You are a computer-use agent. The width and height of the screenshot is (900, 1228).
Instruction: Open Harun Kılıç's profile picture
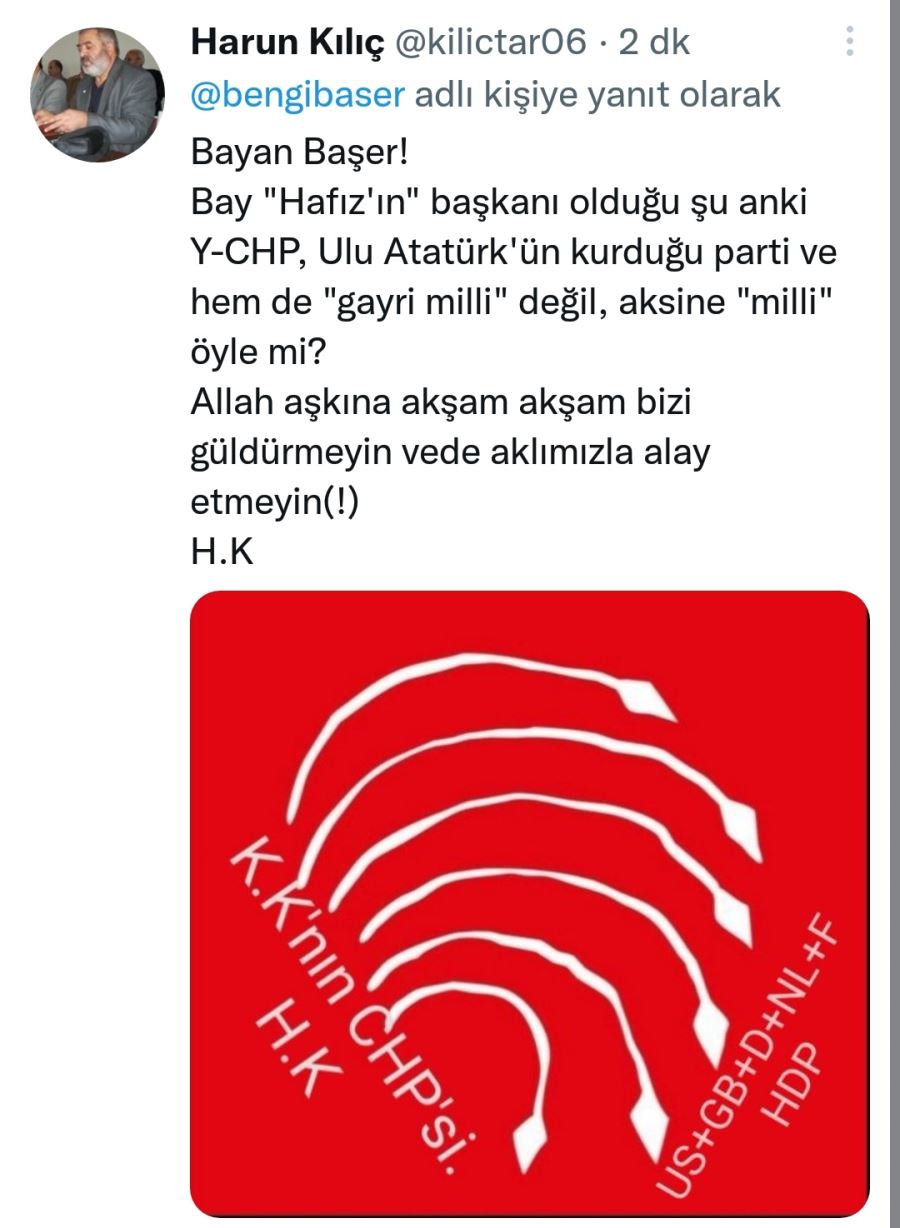pos(97,95)
